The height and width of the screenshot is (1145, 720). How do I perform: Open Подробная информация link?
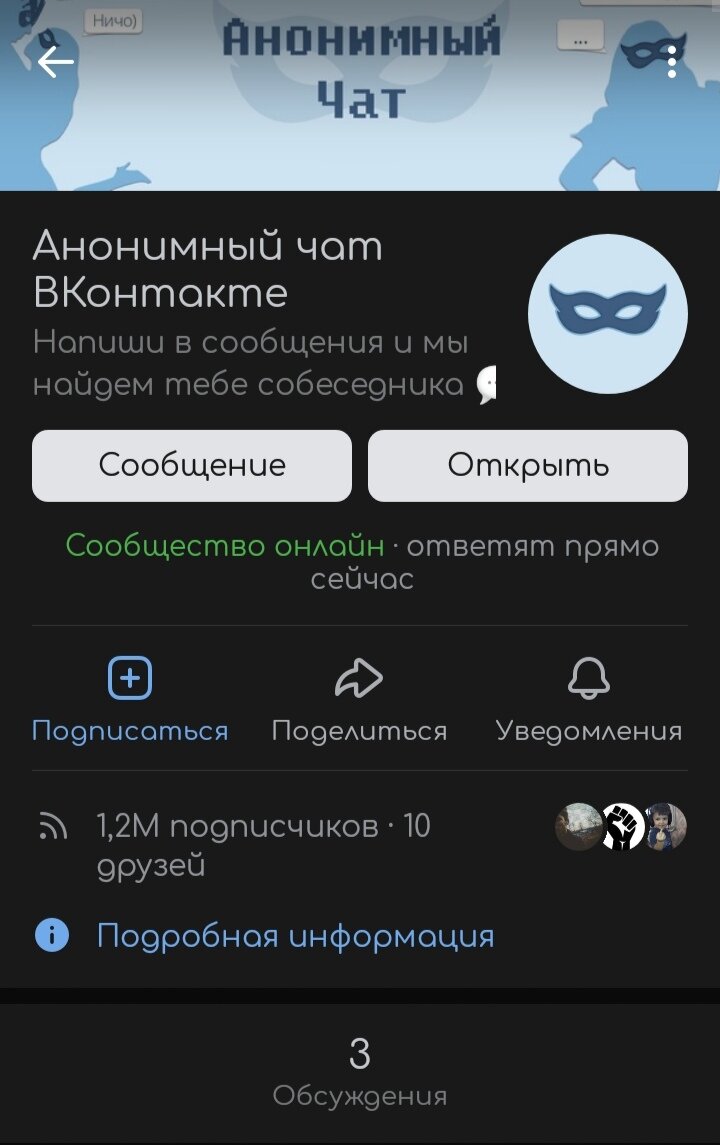(295, 936)
